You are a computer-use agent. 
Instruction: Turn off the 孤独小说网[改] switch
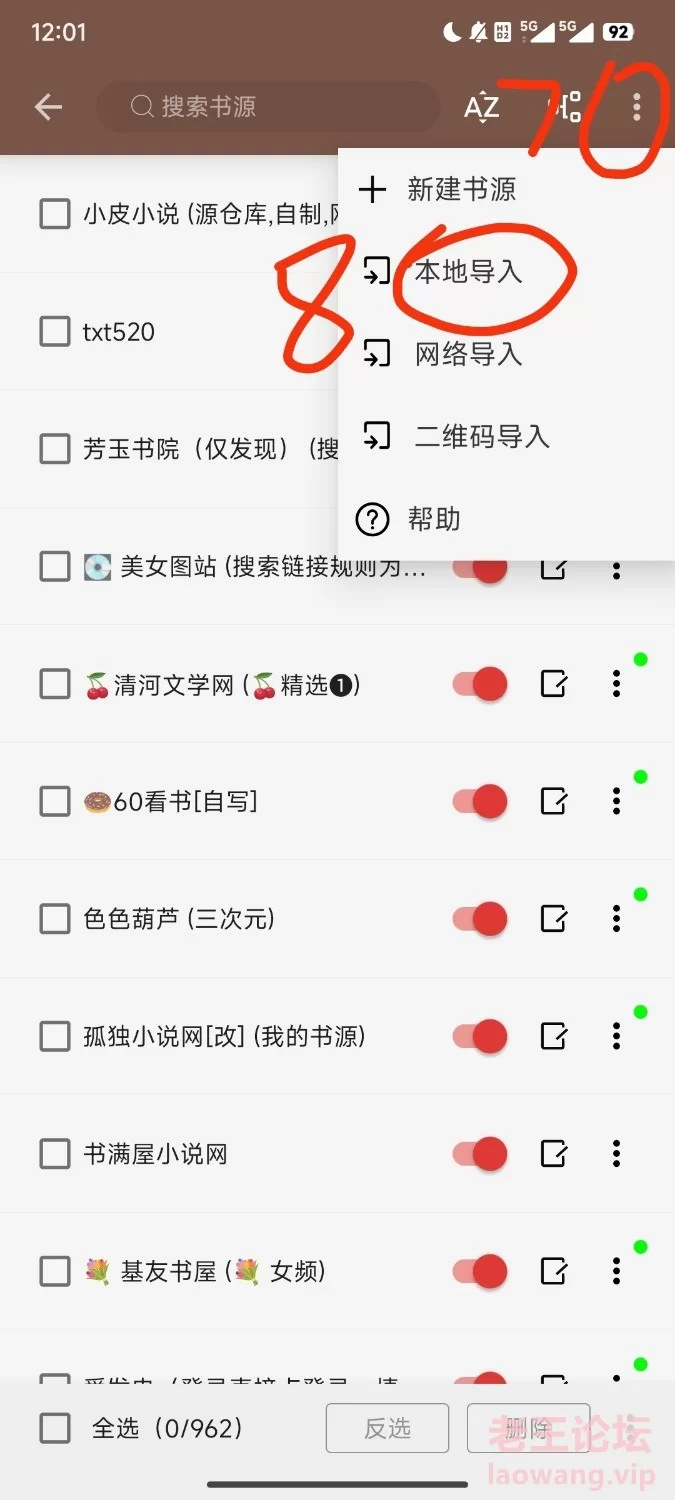tap(480, 1036)
